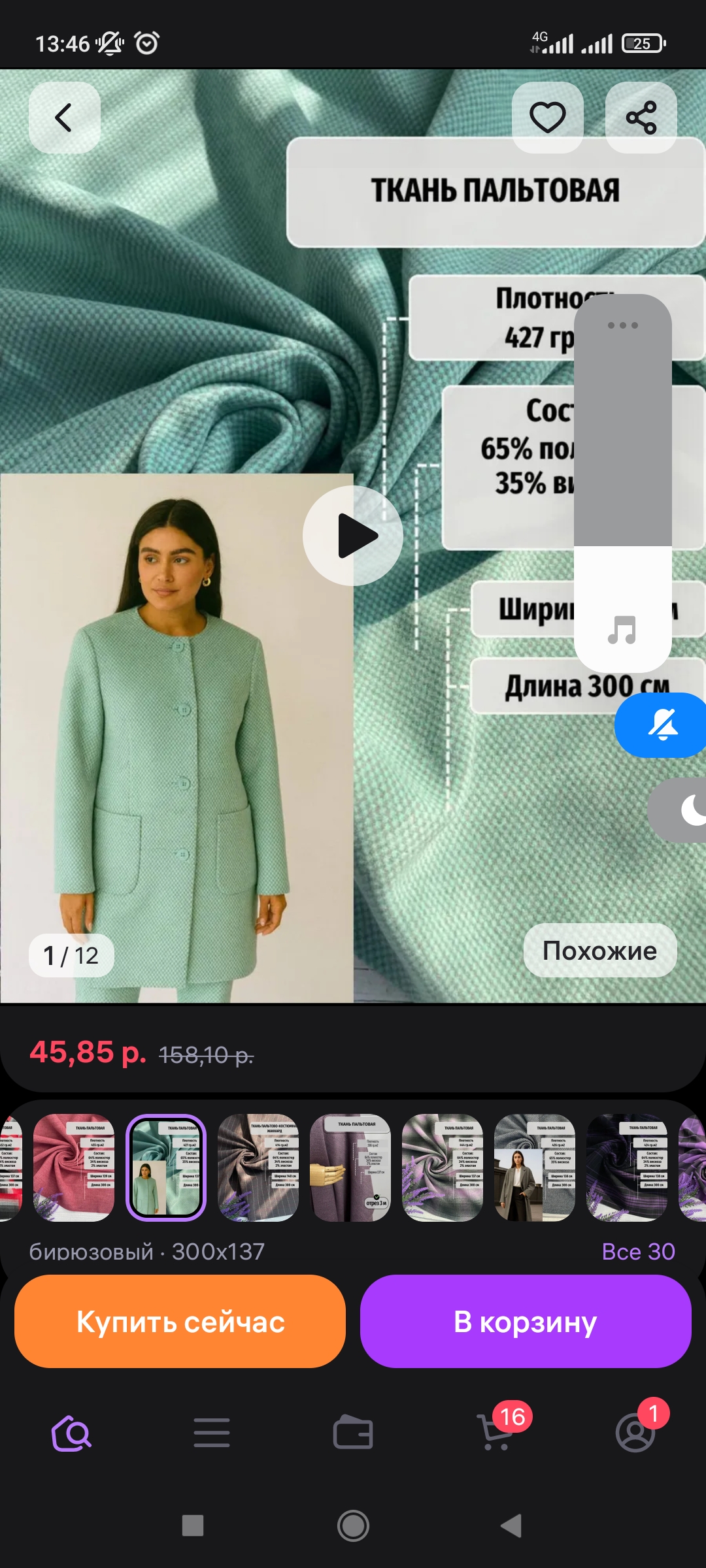Show similar items via Похожие
Screen dimensions: 706x1568
point(599,951)
